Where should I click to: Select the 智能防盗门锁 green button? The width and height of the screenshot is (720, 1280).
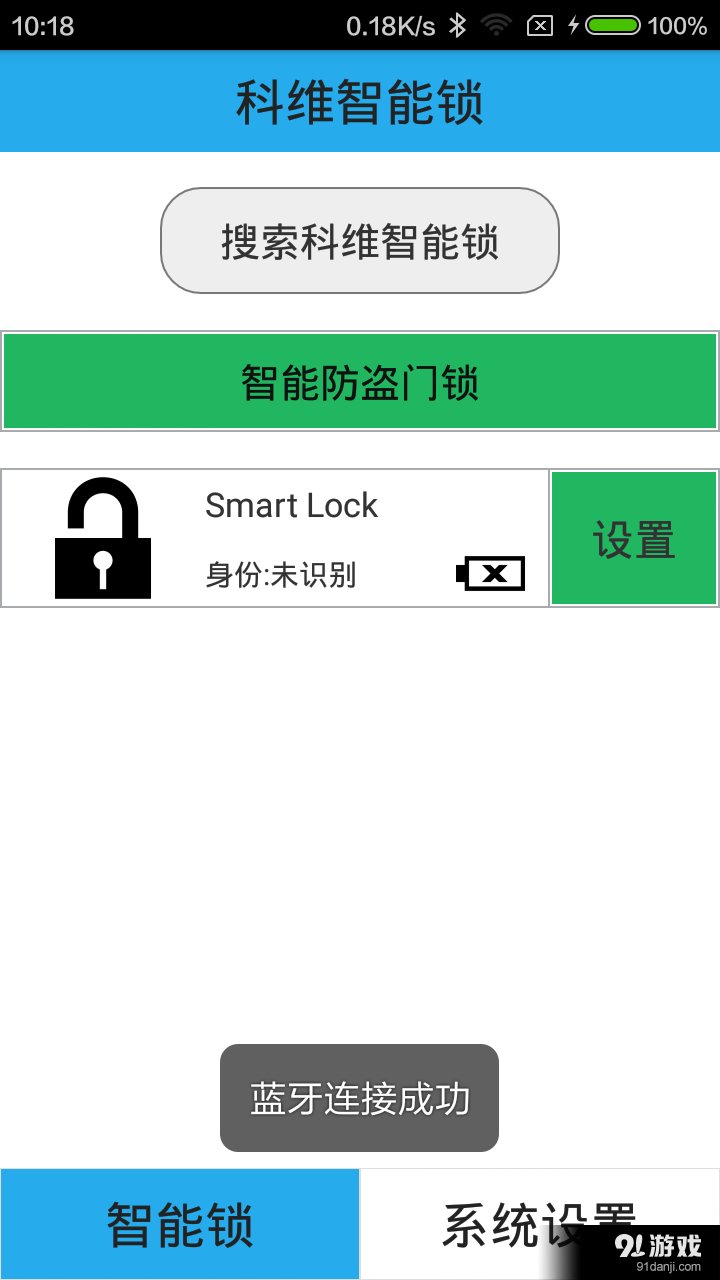point(360,381)
